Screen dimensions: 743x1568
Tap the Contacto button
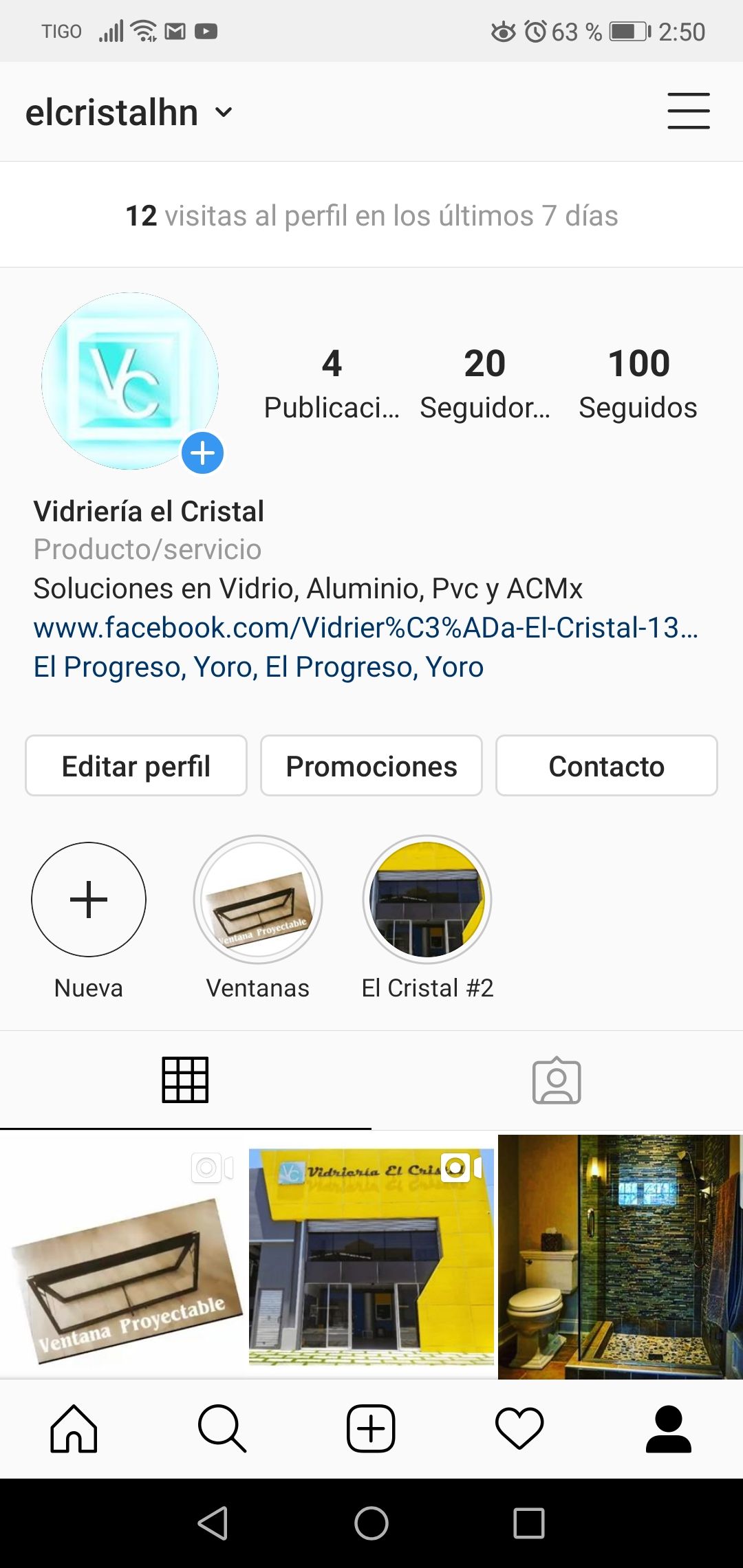click(606, 766)
